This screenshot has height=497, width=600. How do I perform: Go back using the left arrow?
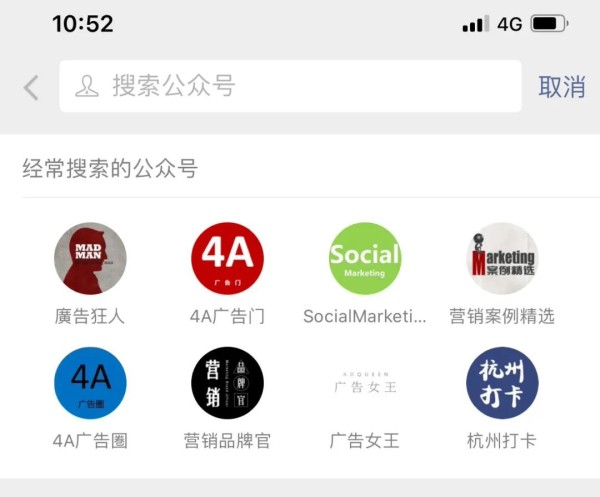[x=31, y=87]
